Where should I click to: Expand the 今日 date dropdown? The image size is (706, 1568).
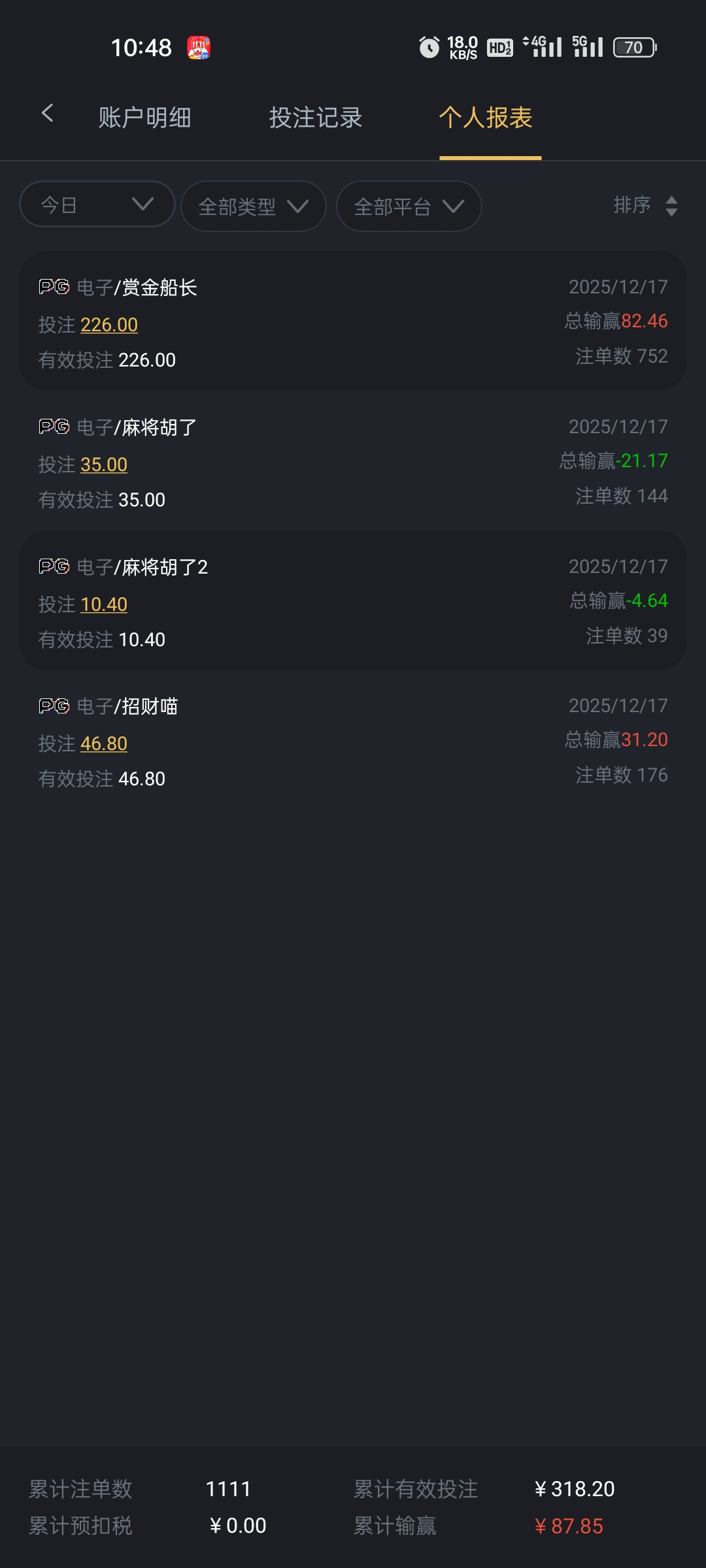[x=97, y=204]
